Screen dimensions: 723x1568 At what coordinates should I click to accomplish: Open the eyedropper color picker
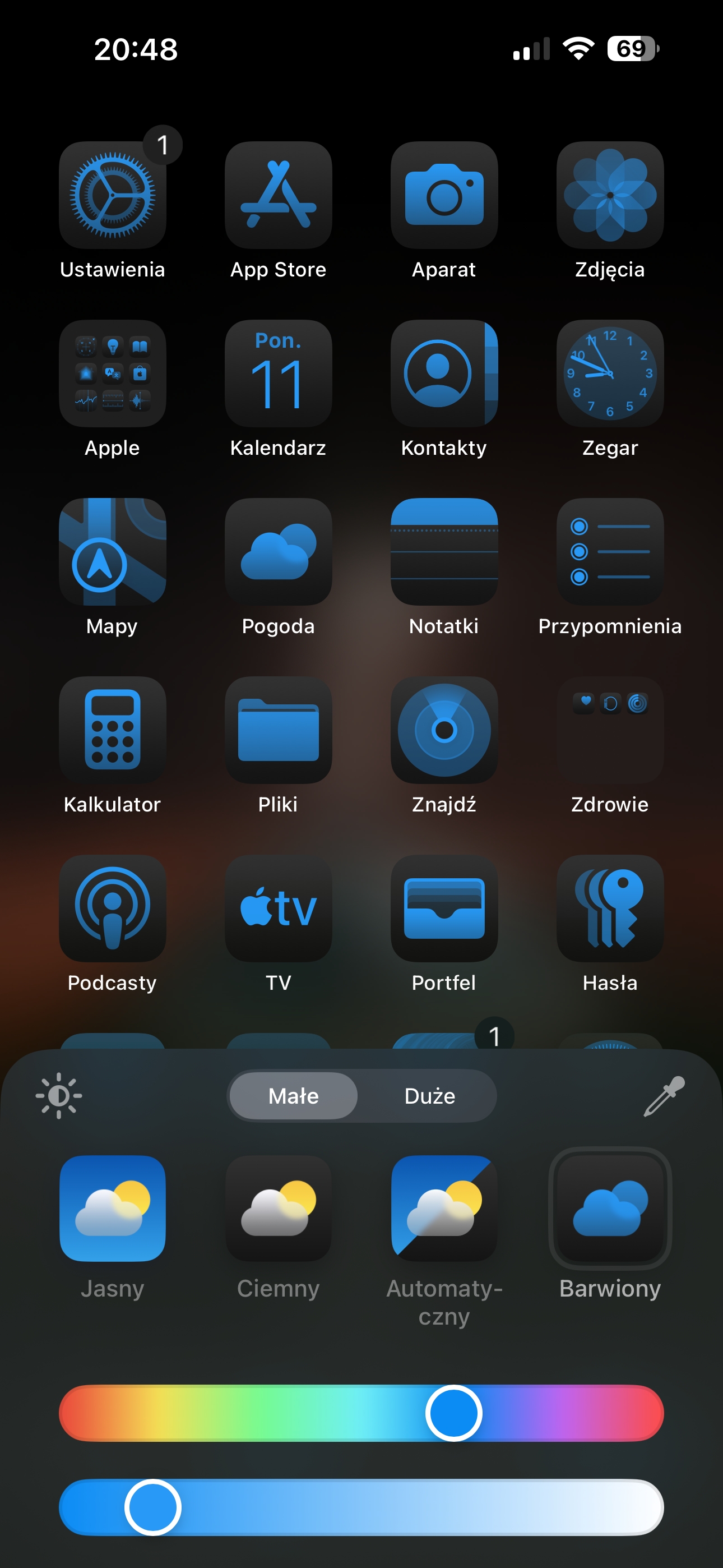tap(664, 1096)
